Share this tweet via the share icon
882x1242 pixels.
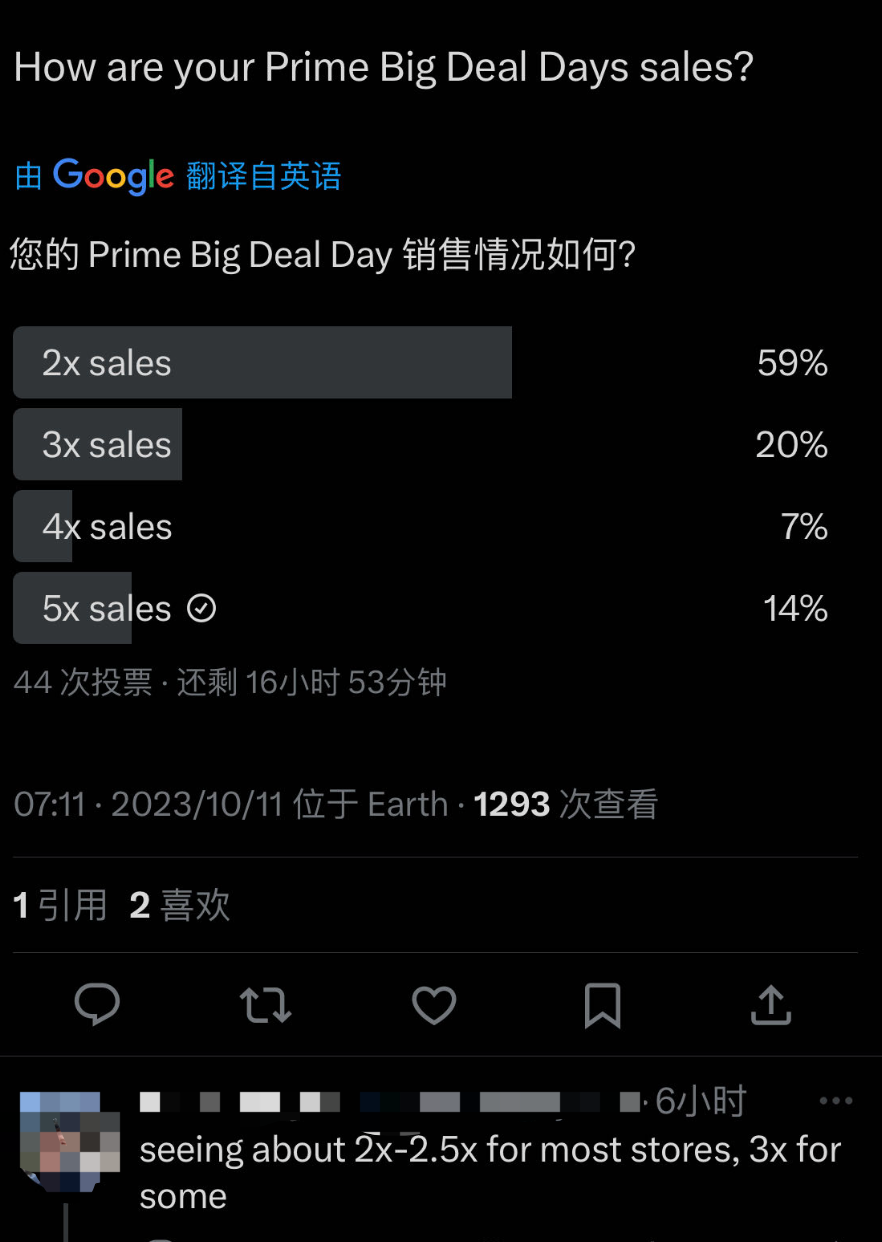(x=771, y=1005)
